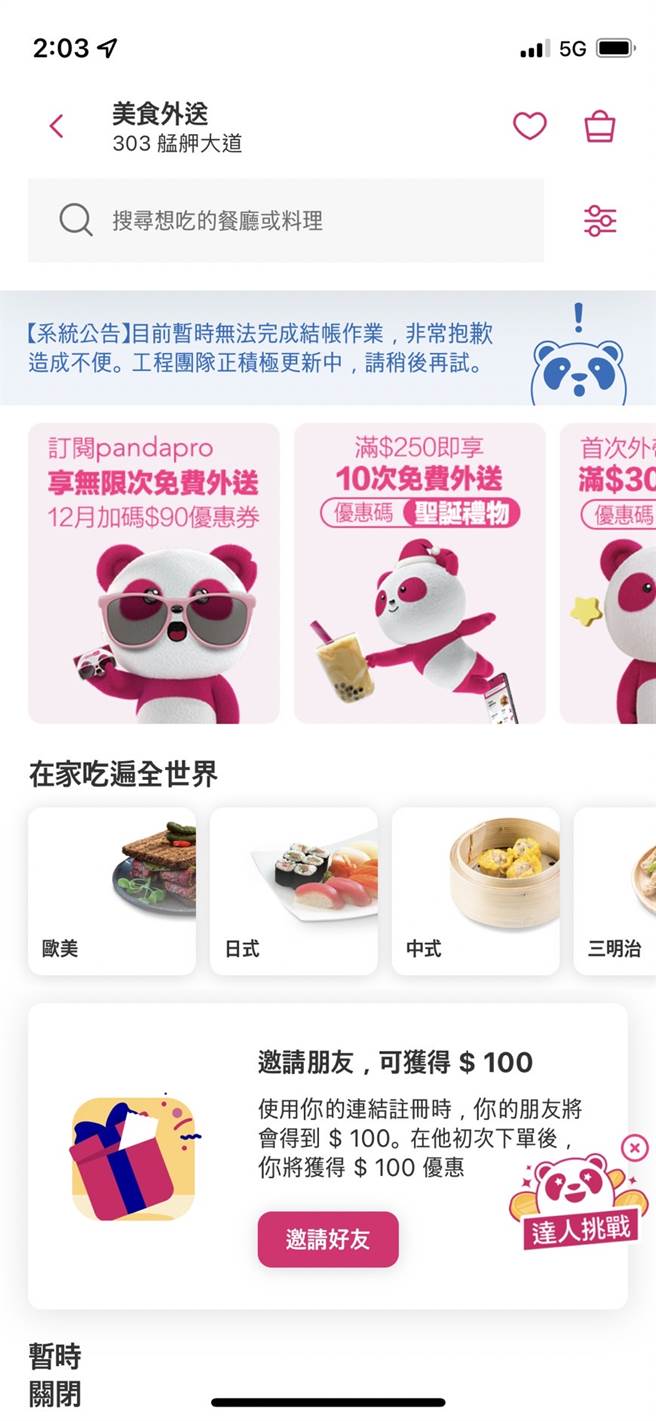The width and height of the screenshot is (656, 1421).
Task: Select the 三明治 cuisine card
Action: [616, 891]
